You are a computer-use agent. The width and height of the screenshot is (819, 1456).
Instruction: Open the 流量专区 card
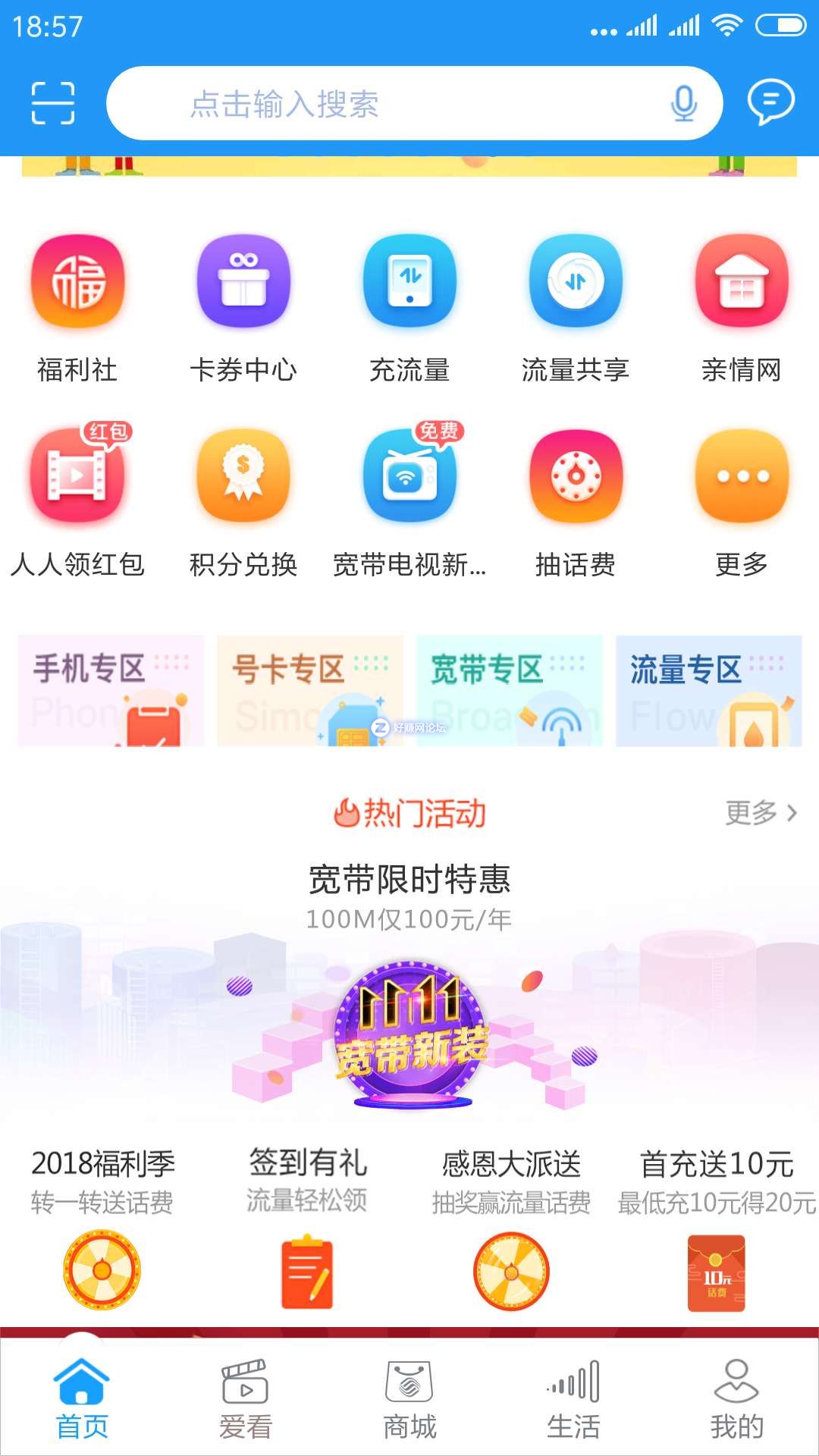708,690
